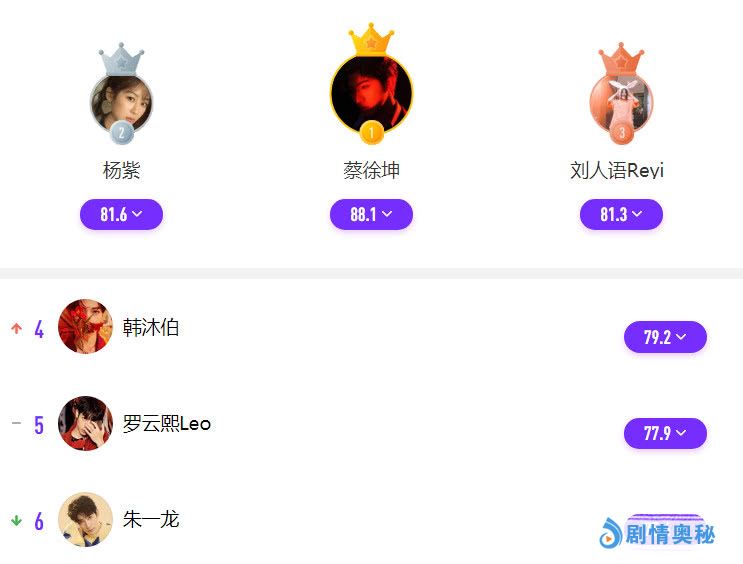This screenshot has height=564, width=743.
Task: Open 杨紫's avatar in second place
Action: click(121, 102)
